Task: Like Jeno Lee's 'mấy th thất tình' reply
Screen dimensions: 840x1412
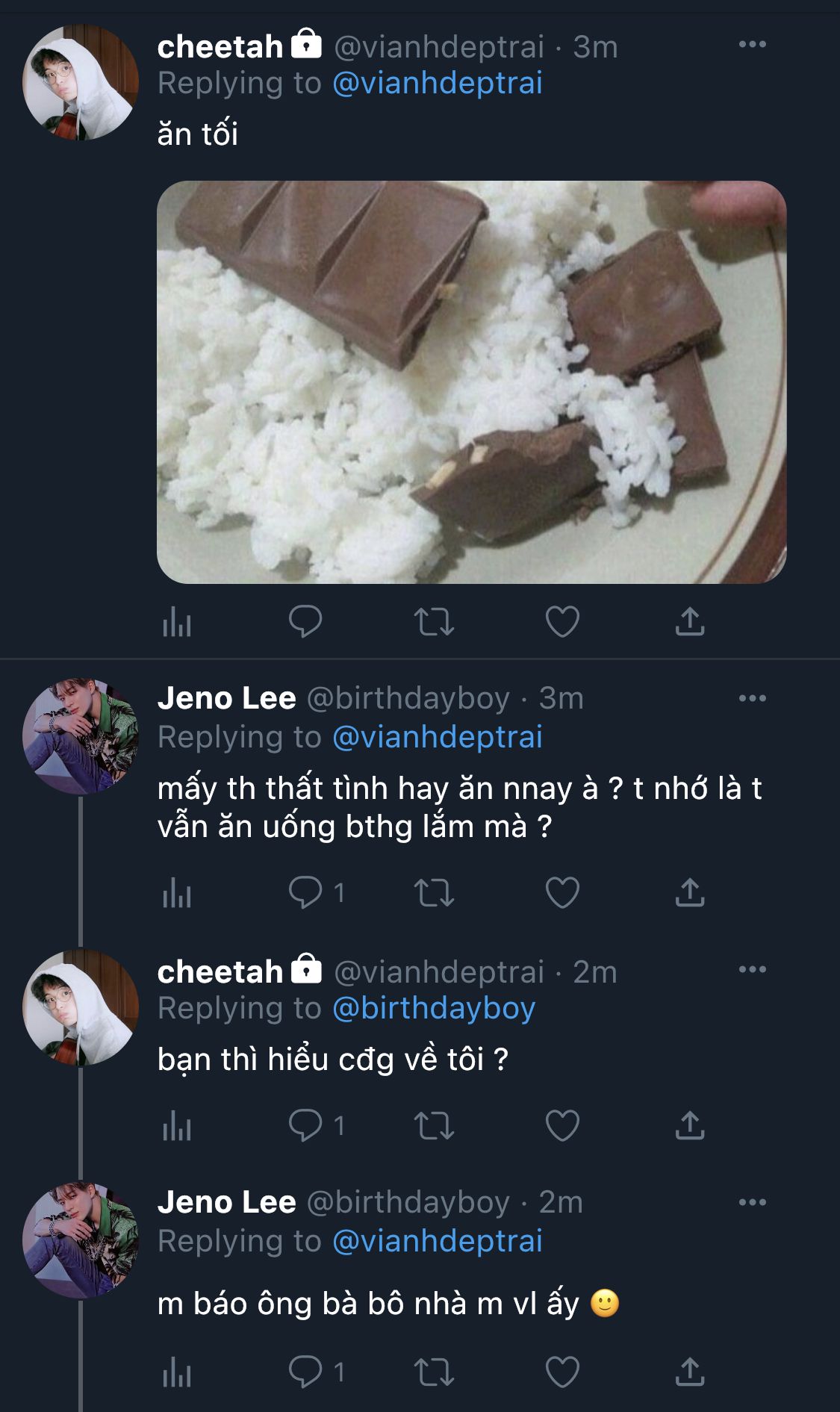Action: 562,892
